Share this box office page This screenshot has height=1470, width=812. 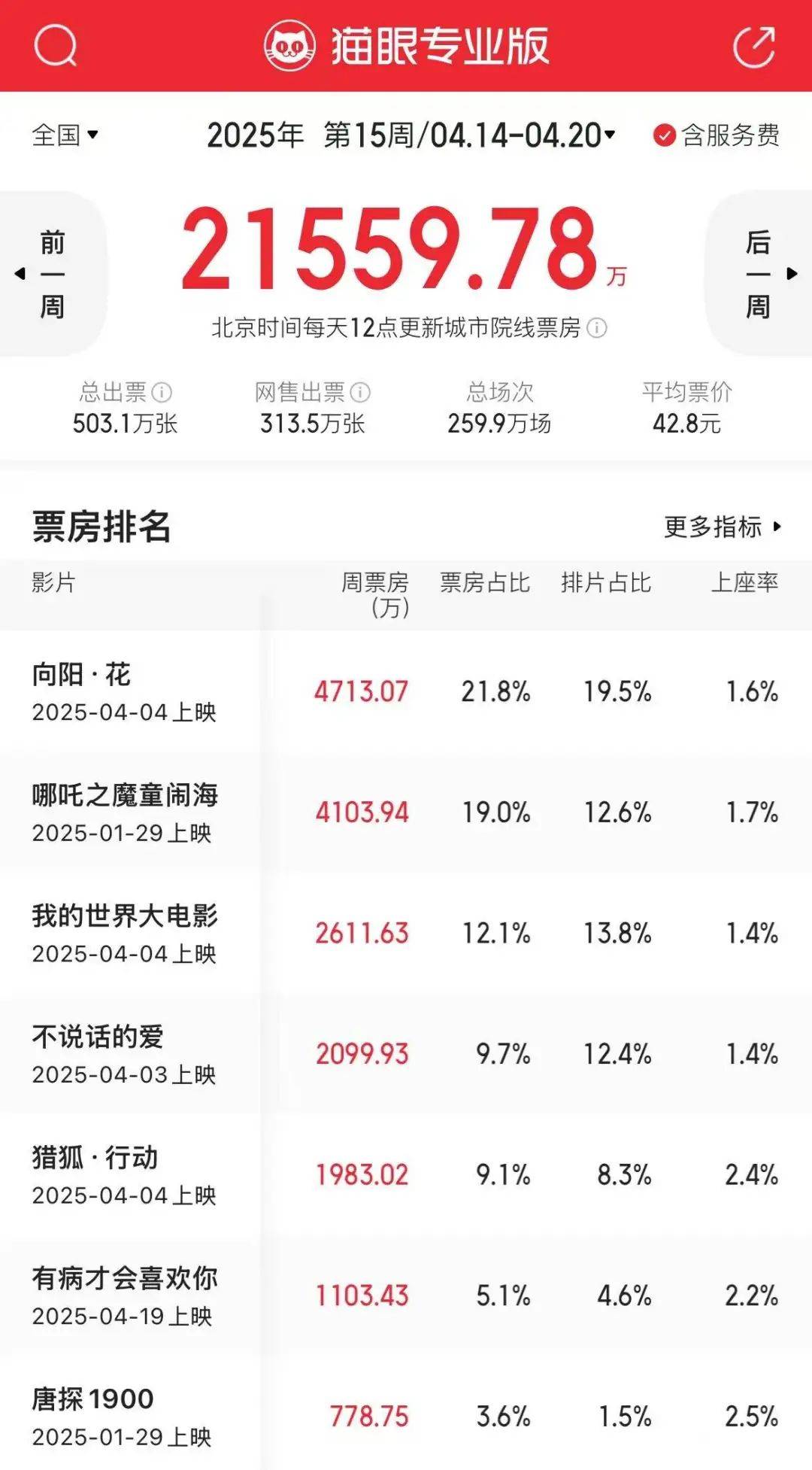tap(753, 47)
